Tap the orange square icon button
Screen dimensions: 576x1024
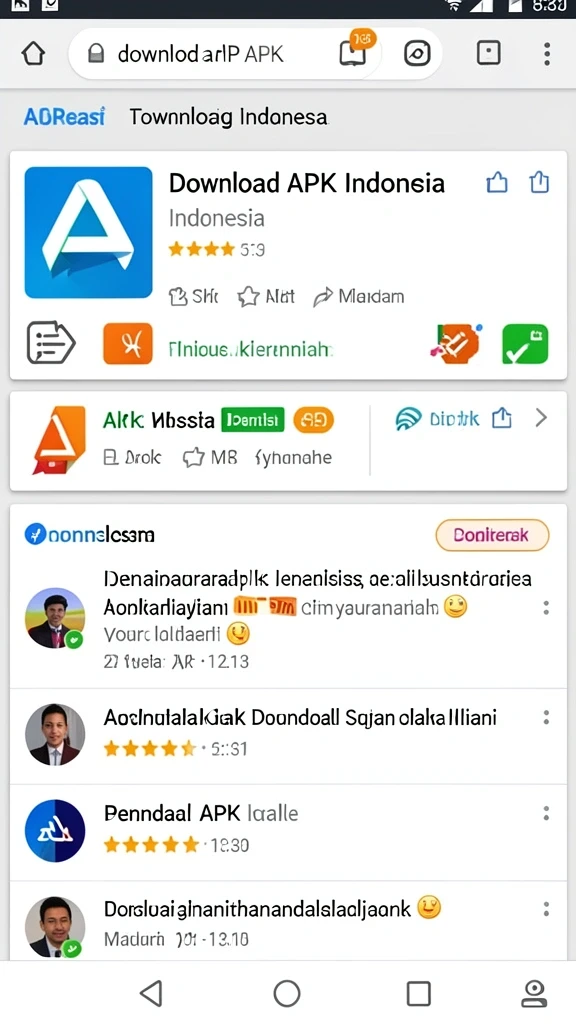[x=128, y=344]
